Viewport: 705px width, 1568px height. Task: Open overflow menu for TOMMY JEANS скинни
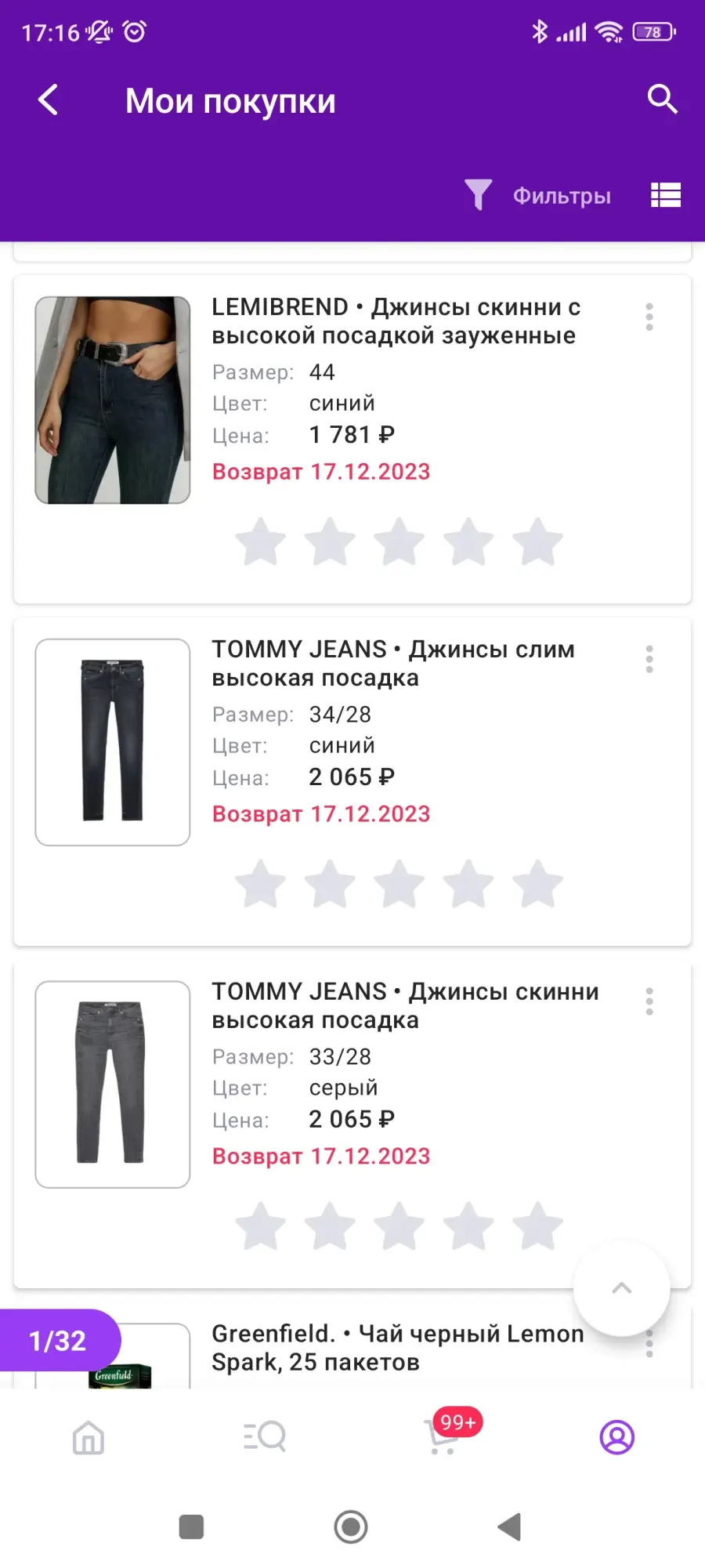(649, 1001)
